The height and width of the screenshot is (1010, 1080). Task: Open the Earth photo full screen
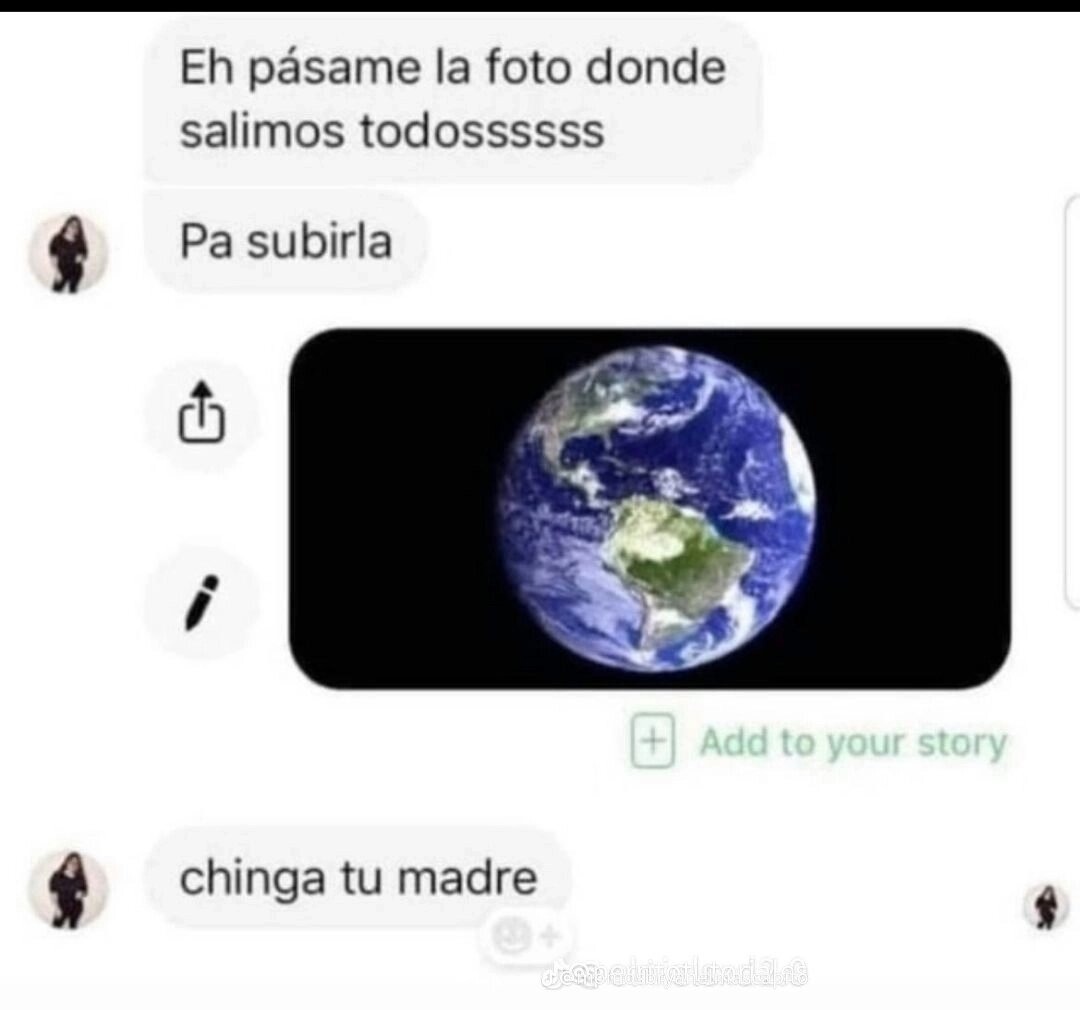pyautogui.click(x=650, y=508)
